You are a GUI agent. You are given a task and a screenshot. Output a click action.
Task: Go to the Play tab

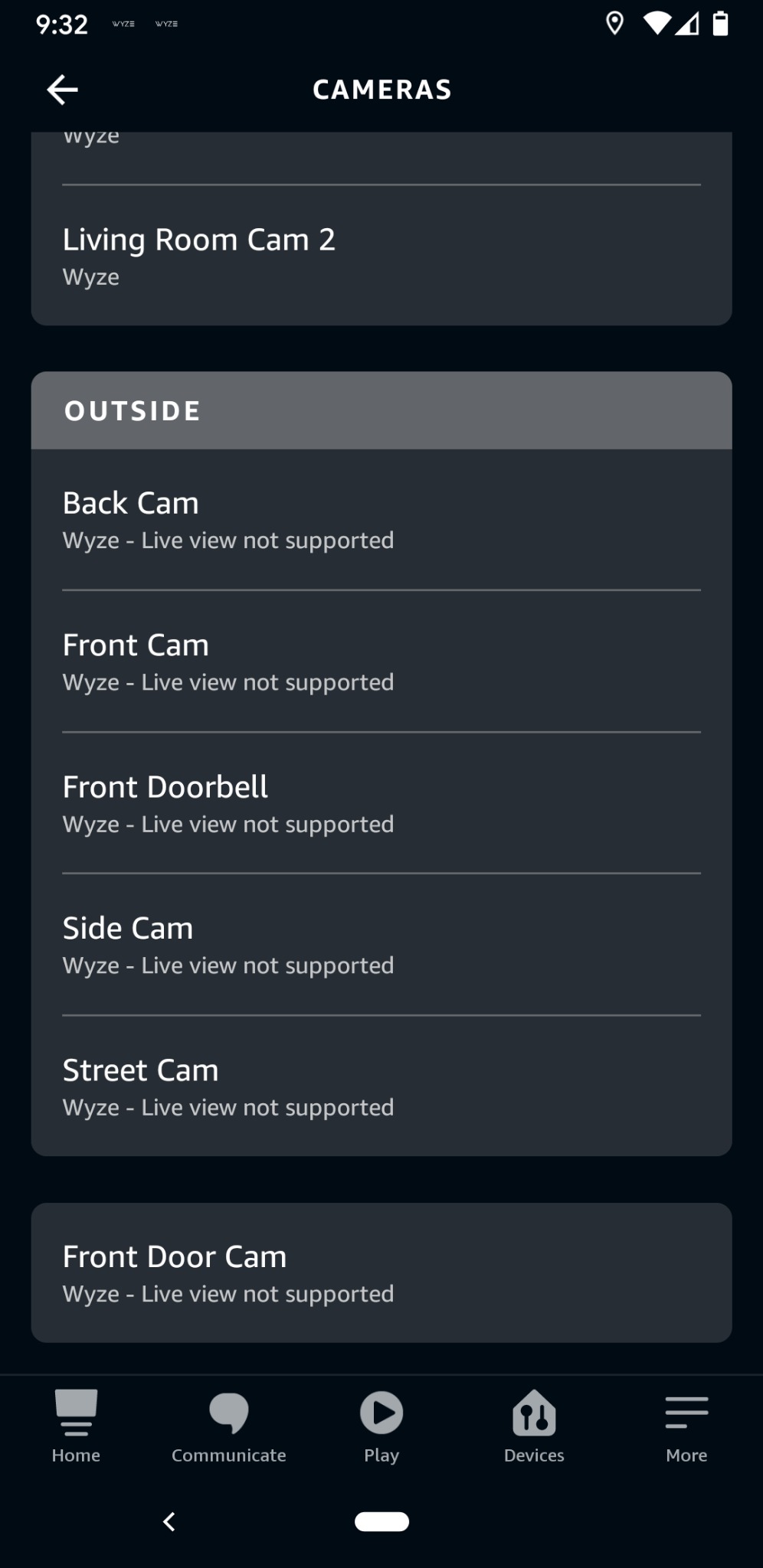(x=381, y=1426)
